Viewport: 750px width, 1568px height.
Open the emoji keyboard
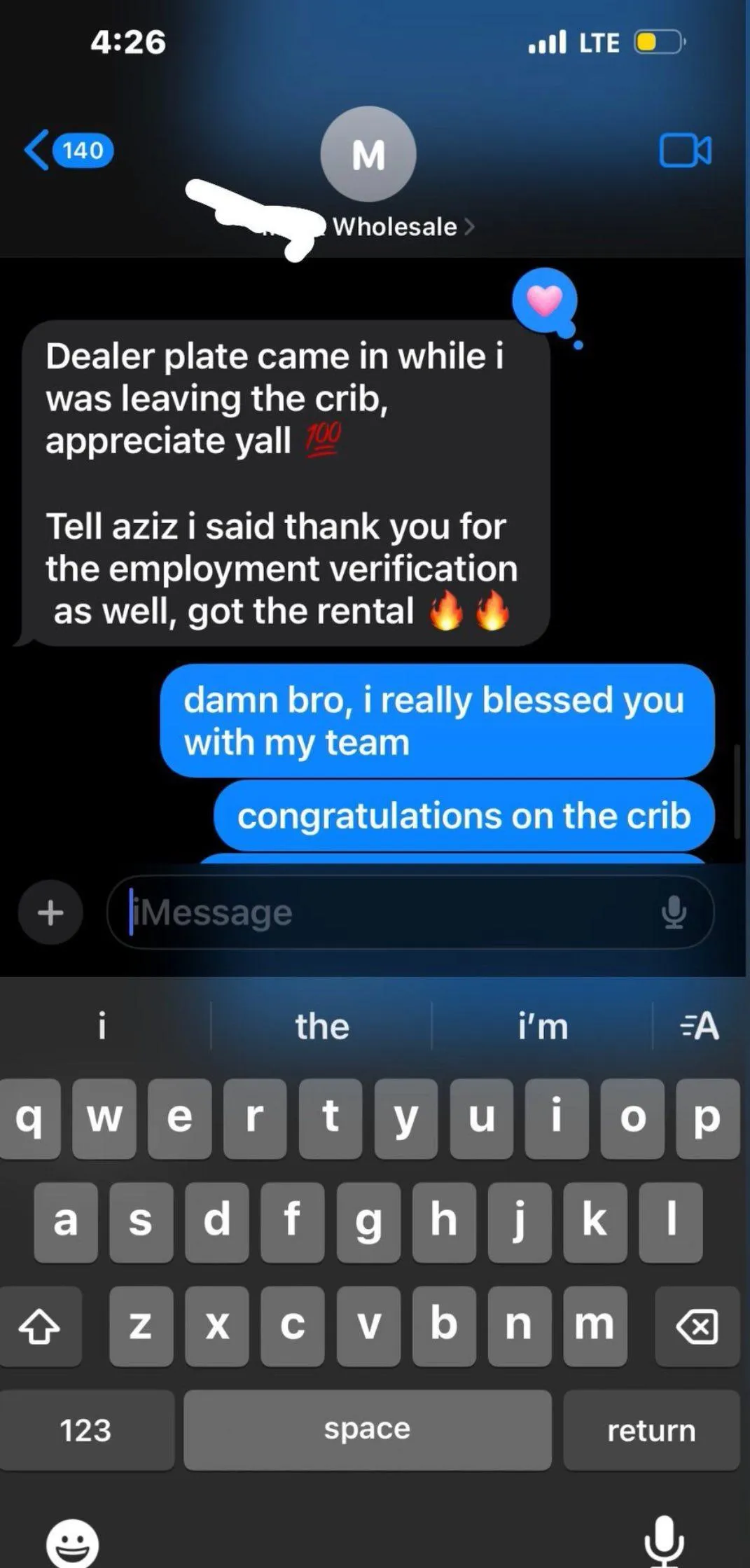(x=72, y=1543)
